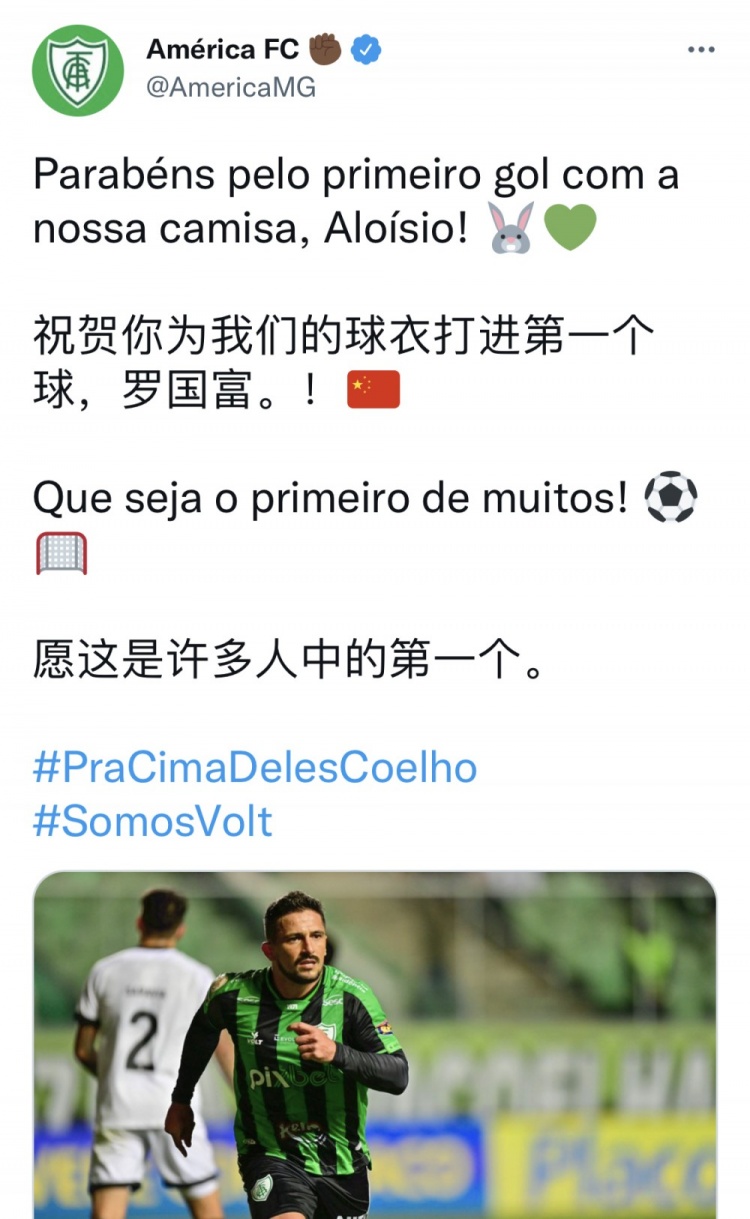Open the tweet's three-dot overflow menu

(x=701, y=50)
